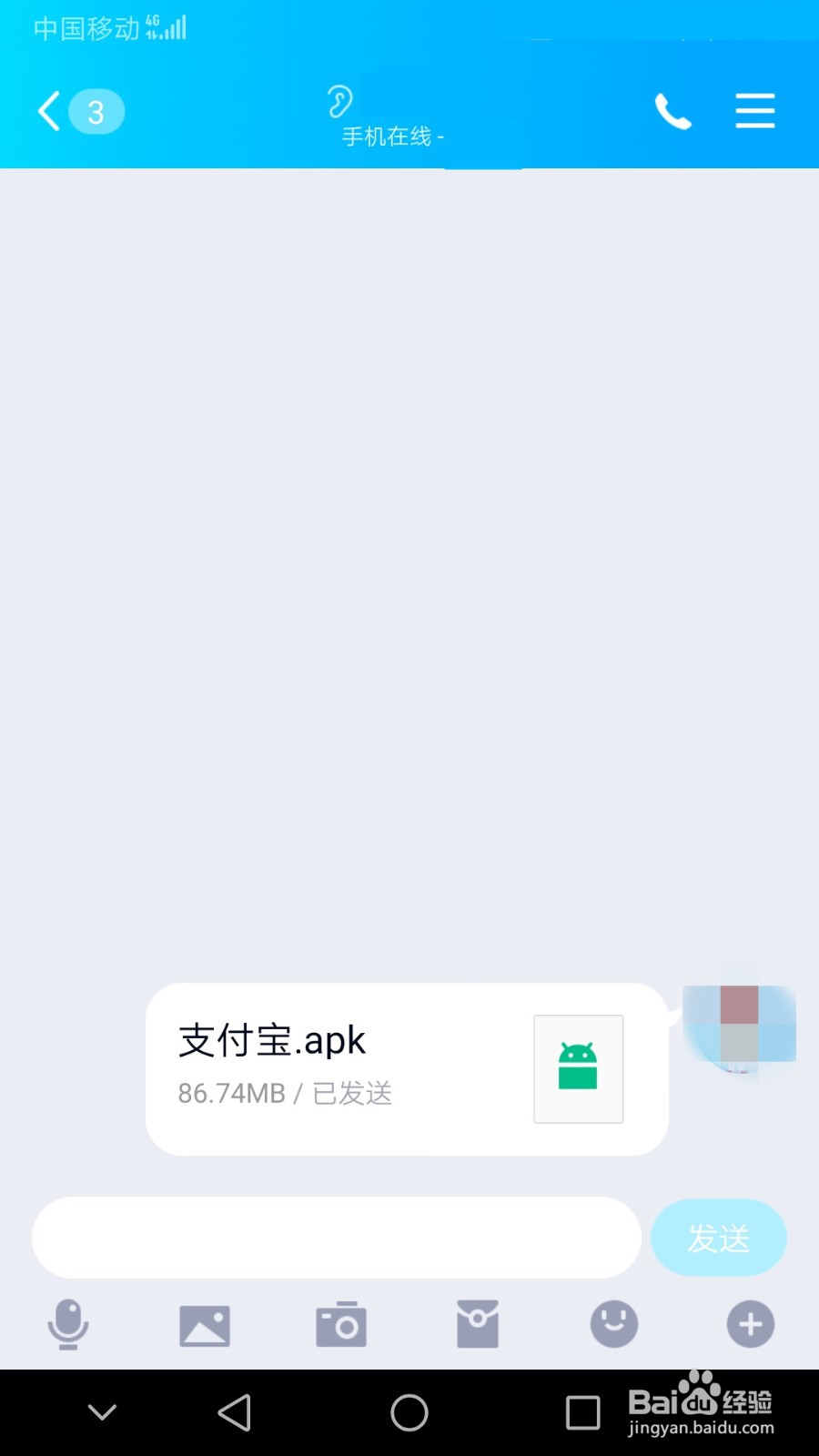This screenshot has width=819, height=1456.
Task: Tap the message input field
Action: tap(337, 1237)
